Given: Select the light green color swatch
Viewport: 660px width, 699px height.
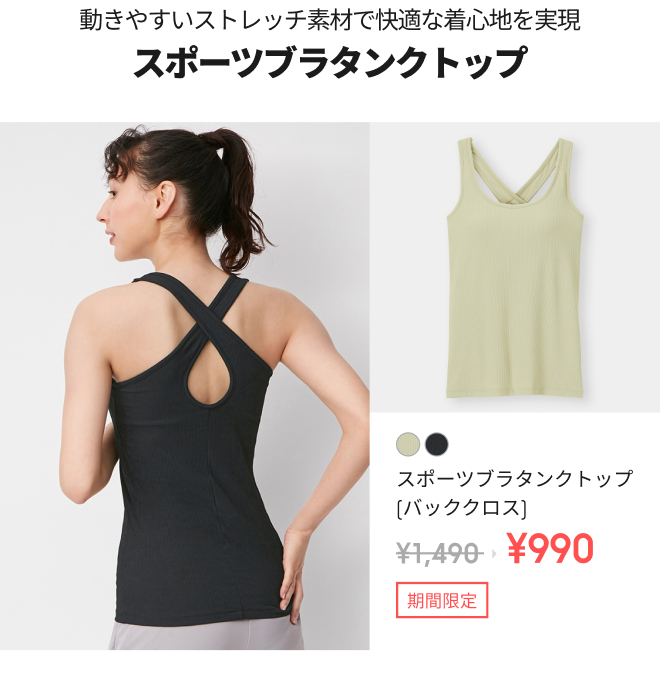Looking at the screenshot, I should tap(408, 443).
